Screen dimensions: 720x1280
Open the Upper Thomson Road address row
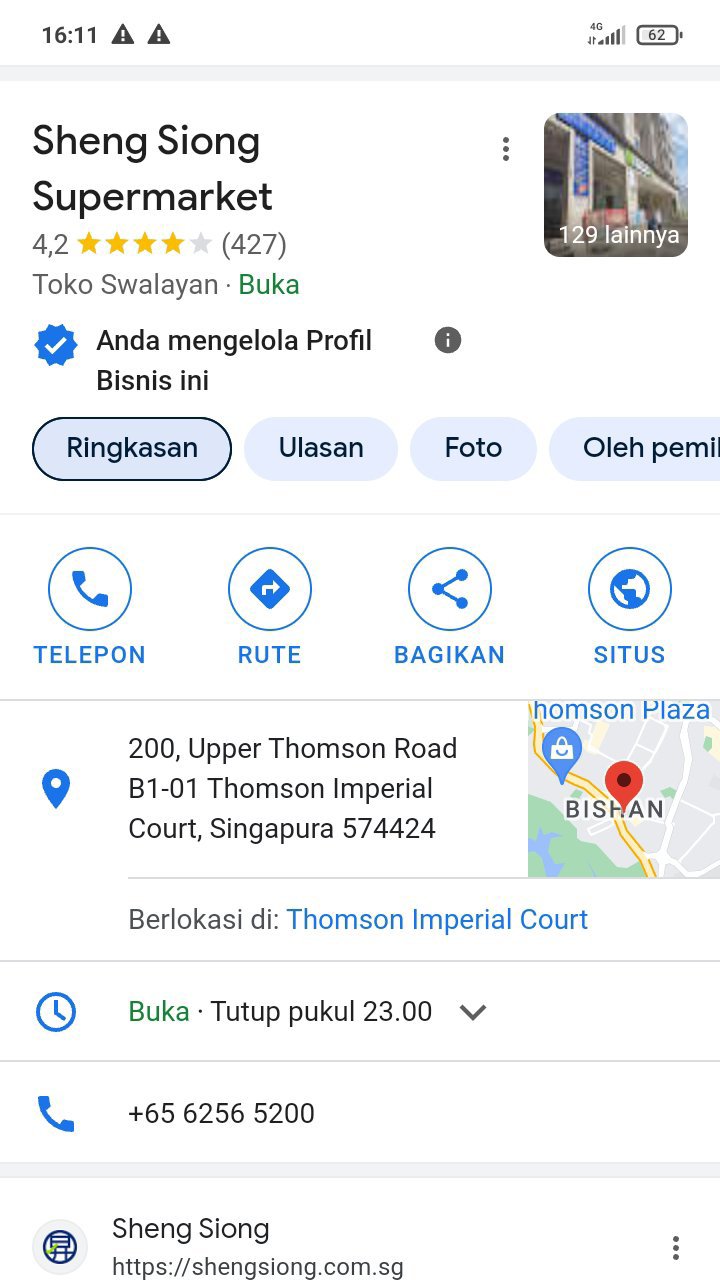point(292,788)
